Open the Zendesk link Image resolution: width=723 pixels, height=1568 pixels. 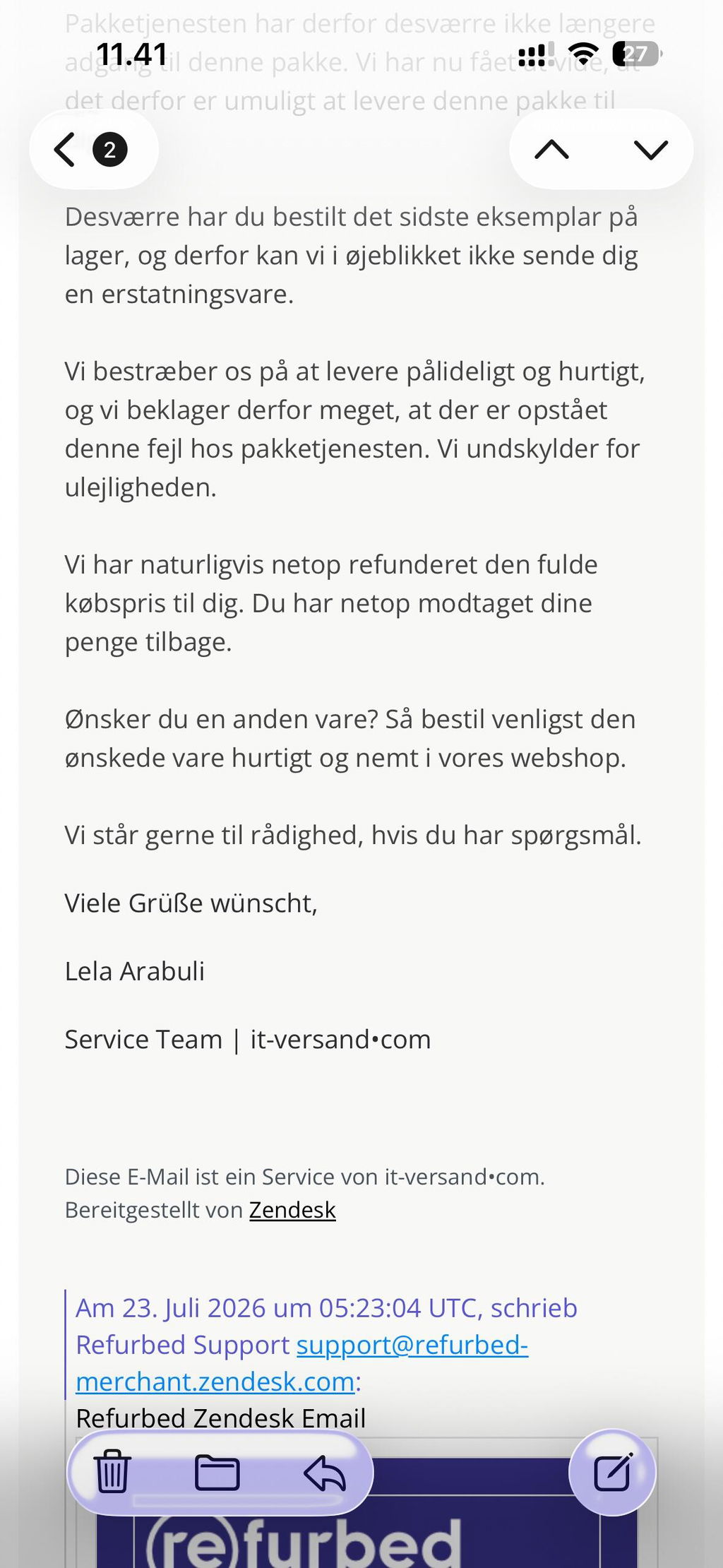[292, 1210]
